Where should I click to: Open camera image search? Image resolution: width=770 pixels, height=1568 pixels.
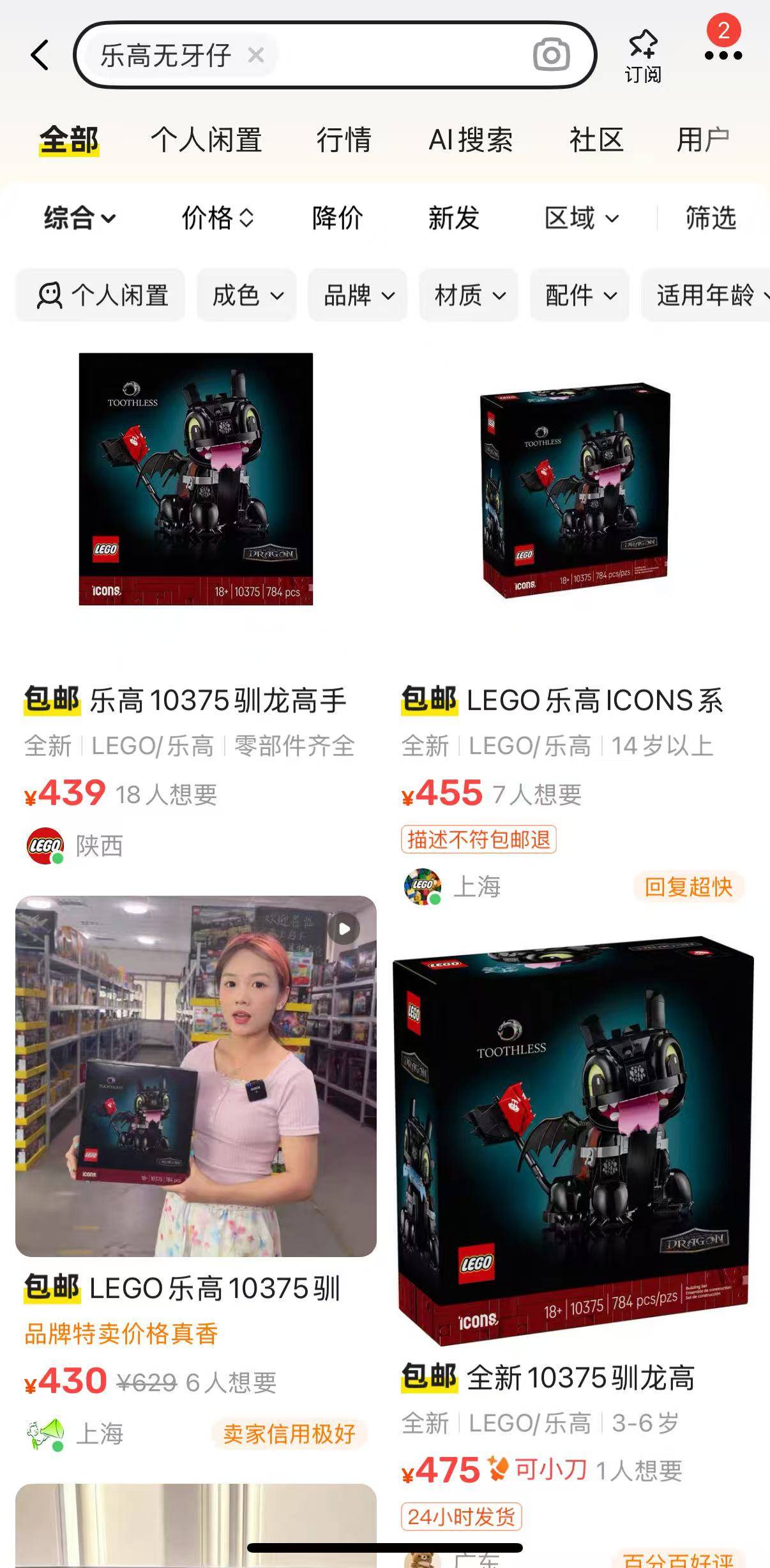coord(551,55)
